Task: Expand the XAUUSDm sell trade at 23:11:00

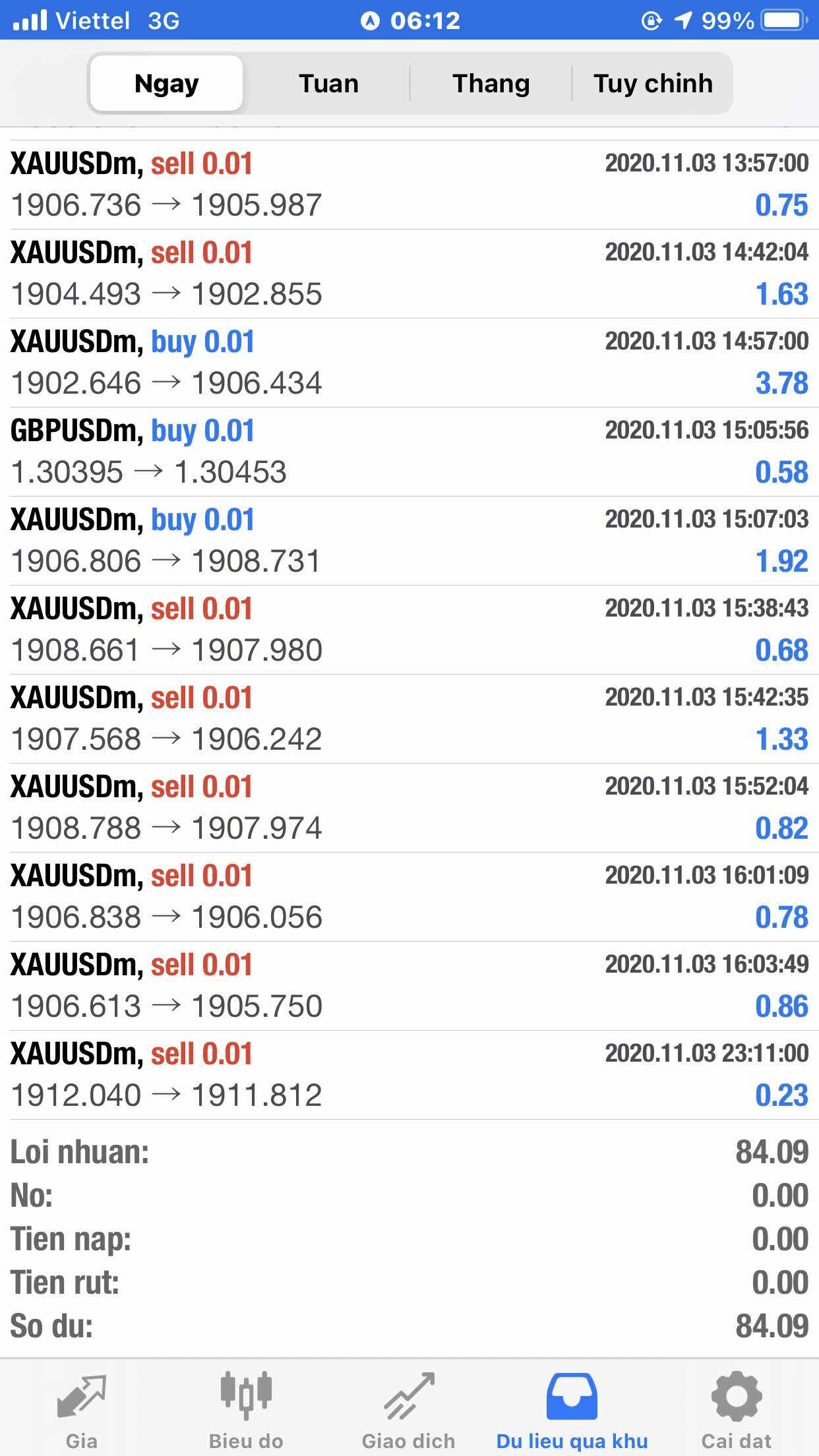Action: point(409,1075)
